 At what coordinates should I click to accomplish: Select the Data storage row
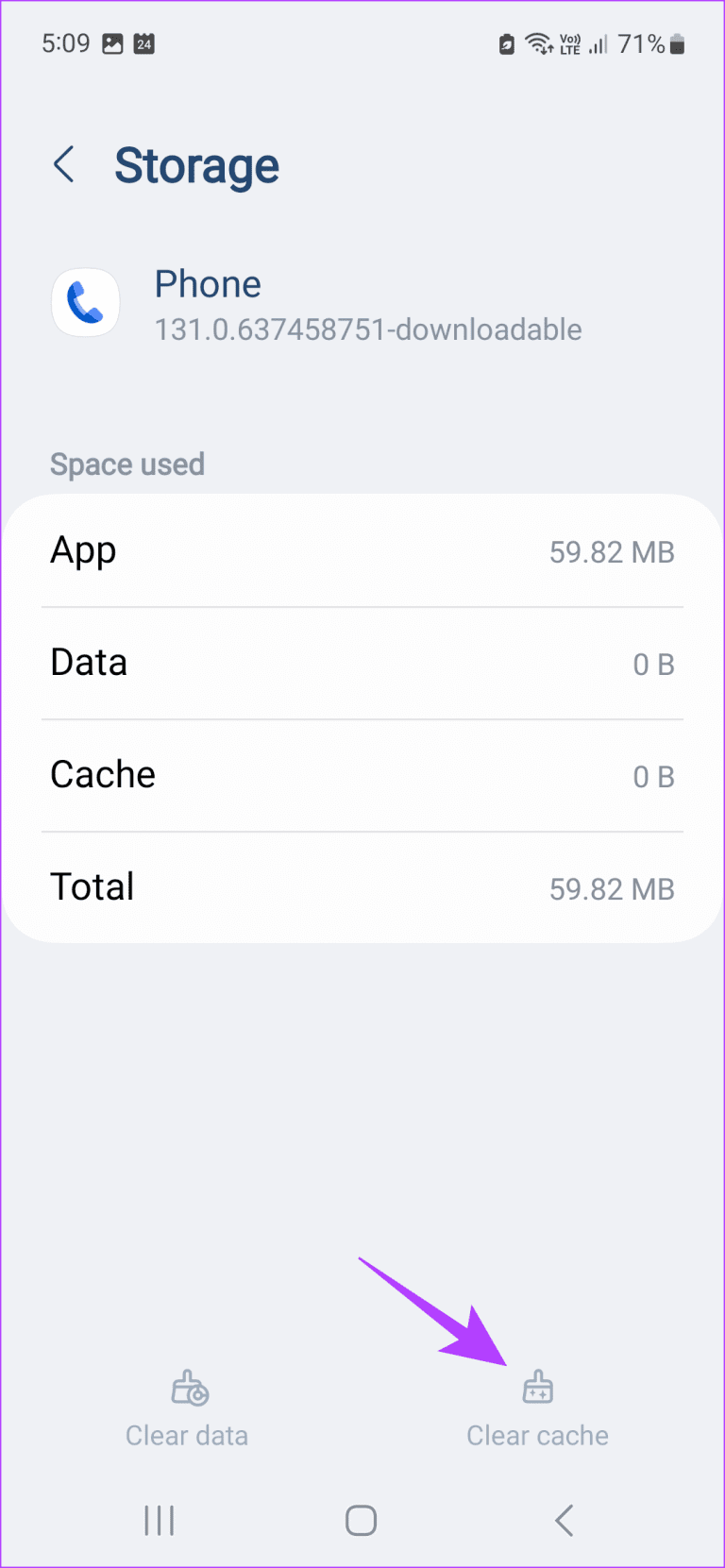(x=362, y=664)
